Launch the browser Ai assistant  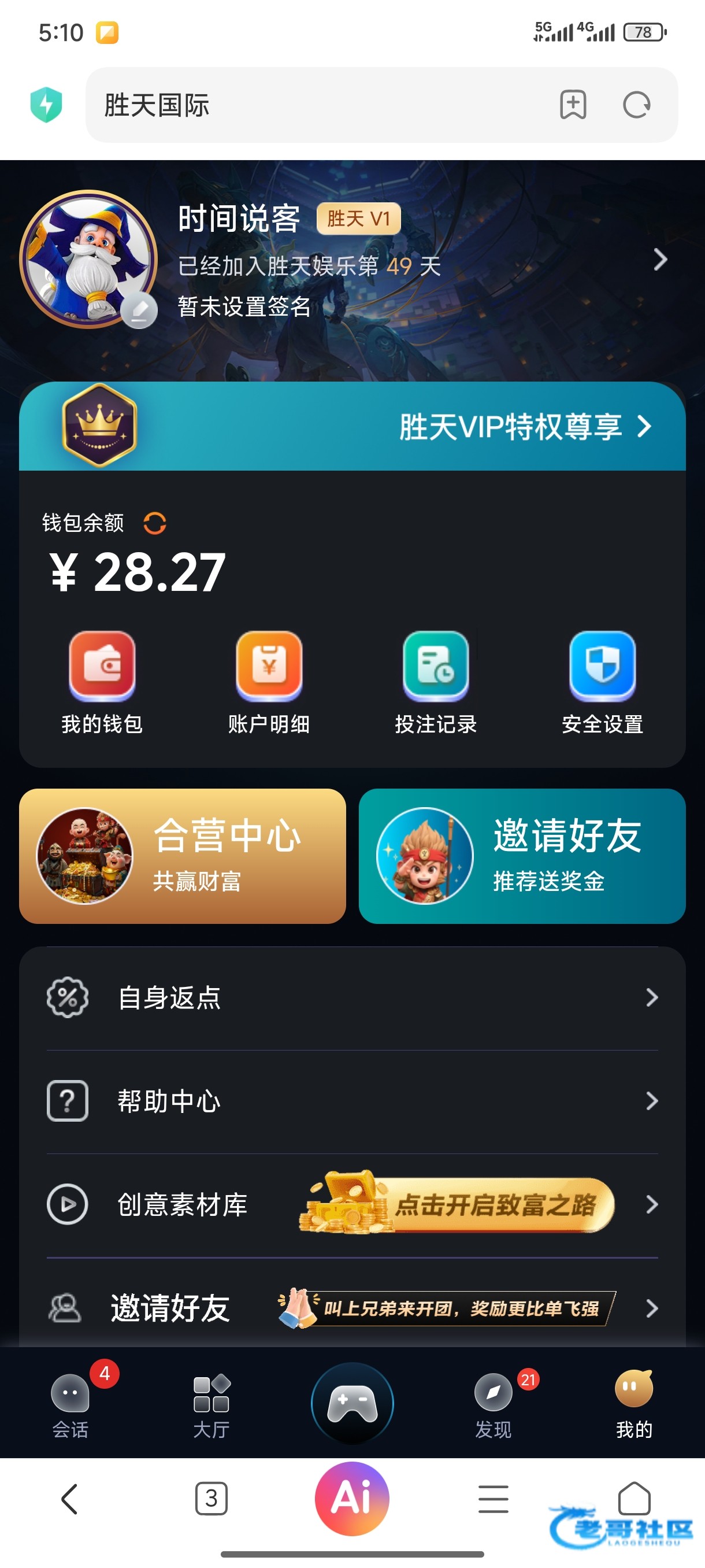[352, 1498]
